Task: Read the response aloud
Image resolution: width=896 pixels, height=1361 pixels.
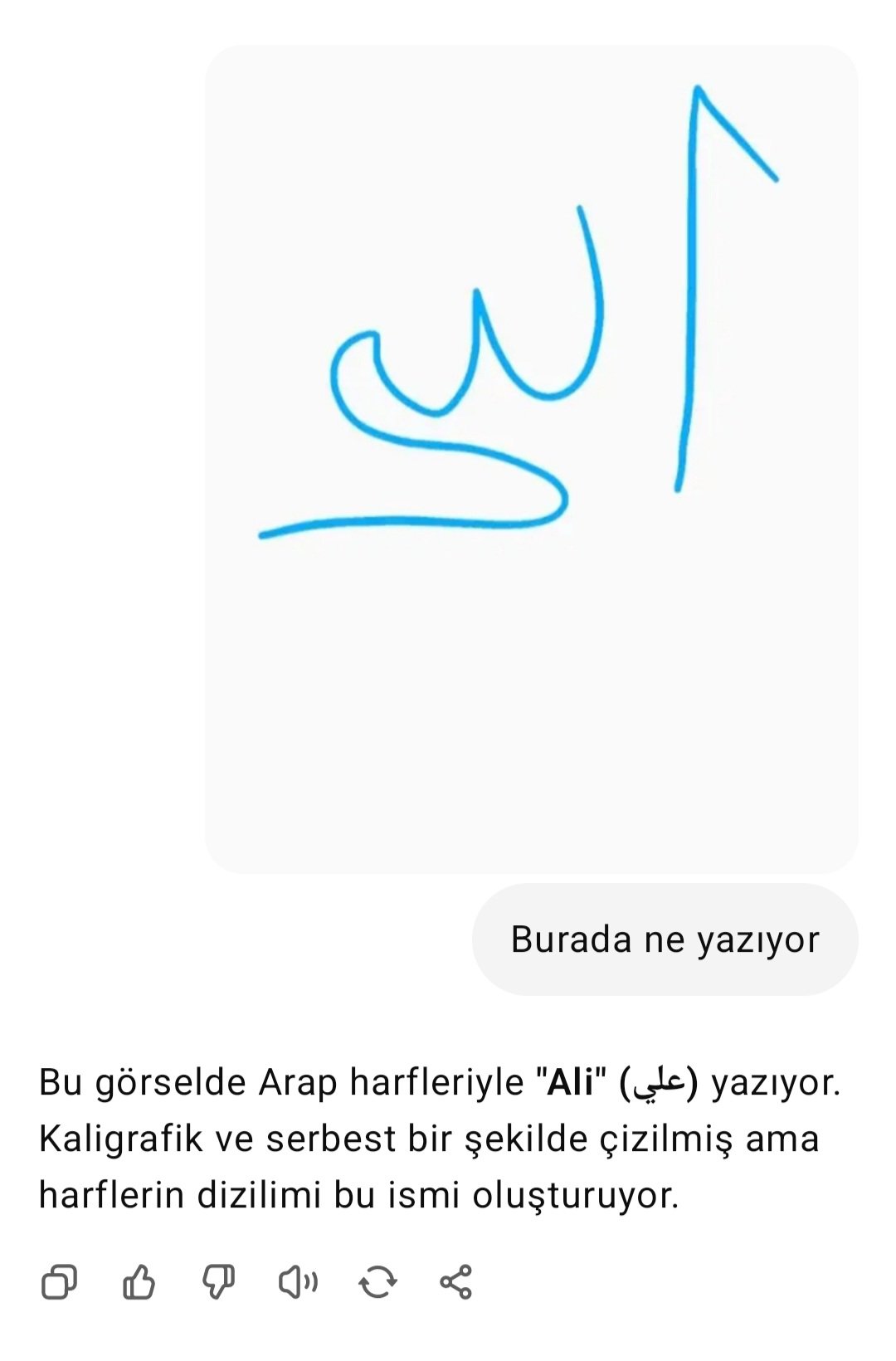Action: (x=298, y=1282)
